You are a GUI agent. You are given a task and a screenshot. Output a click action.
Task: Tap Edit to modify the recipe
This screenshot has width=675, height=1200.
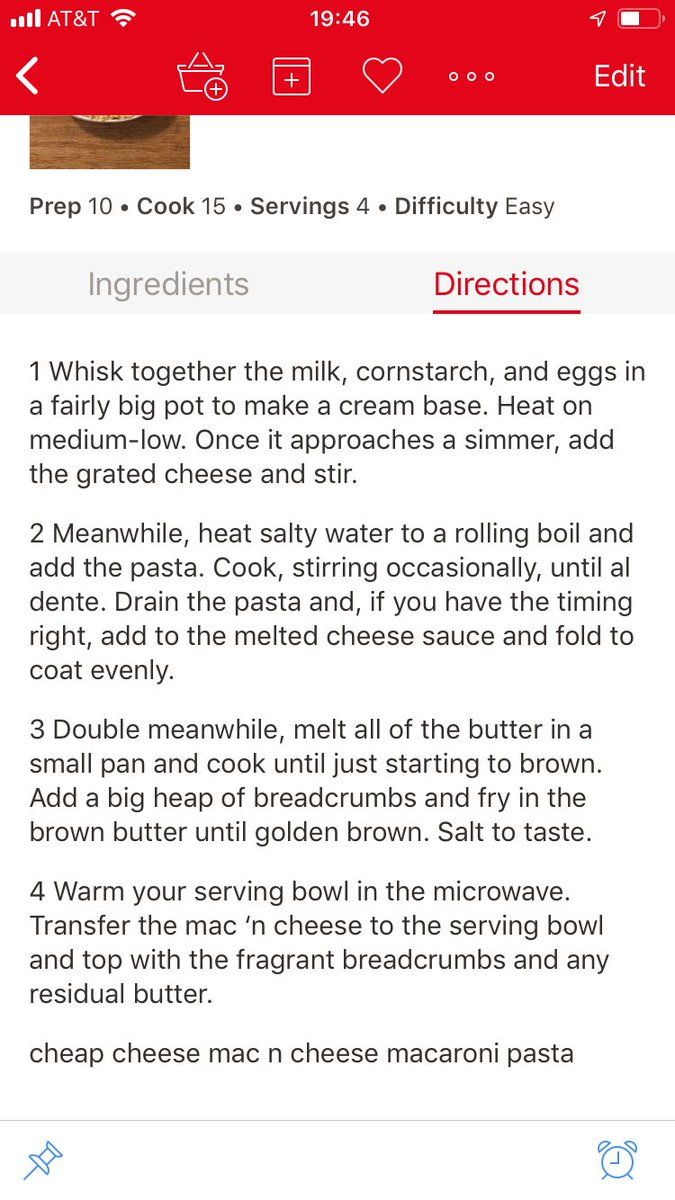pos(619,76)
